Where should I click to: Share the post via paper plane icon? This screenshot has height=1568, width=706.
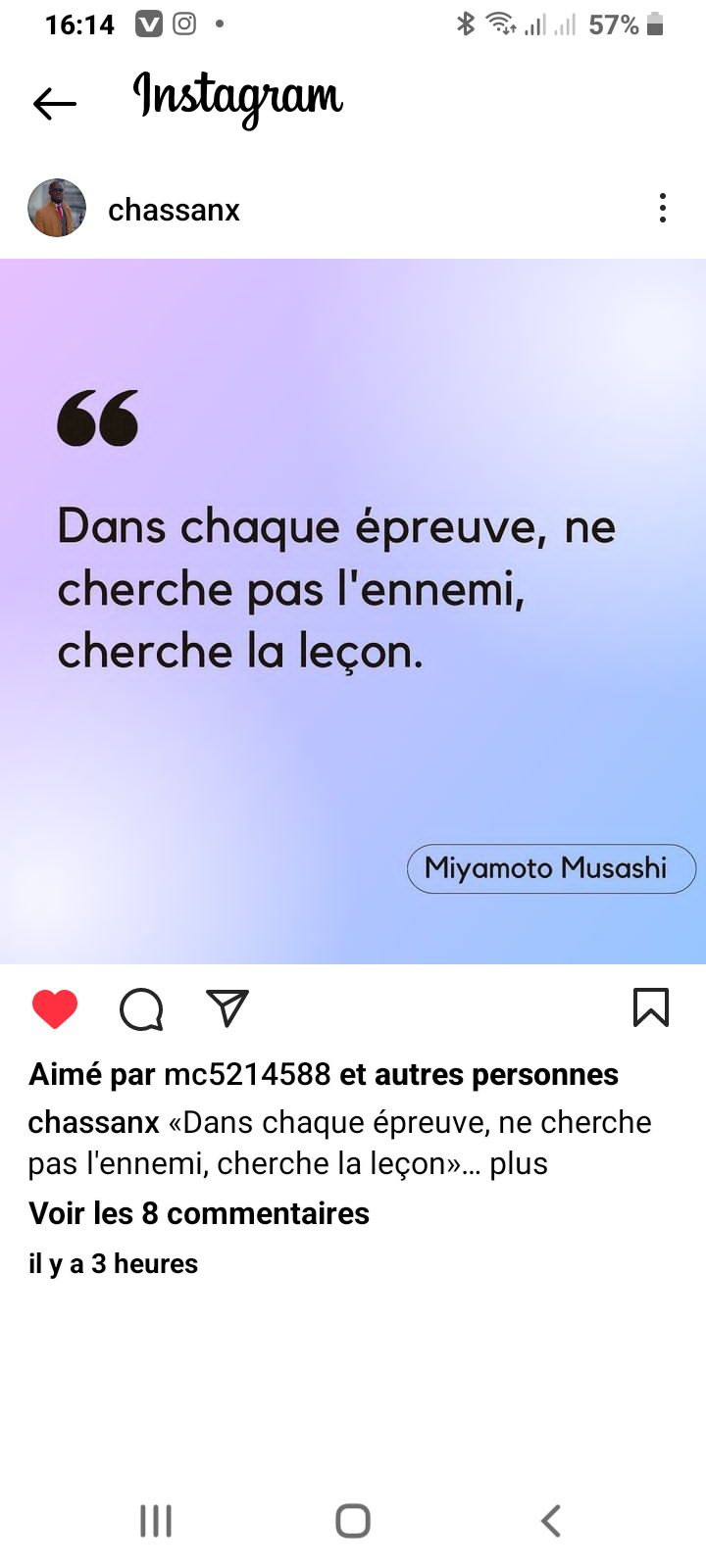coord(227,1007)
